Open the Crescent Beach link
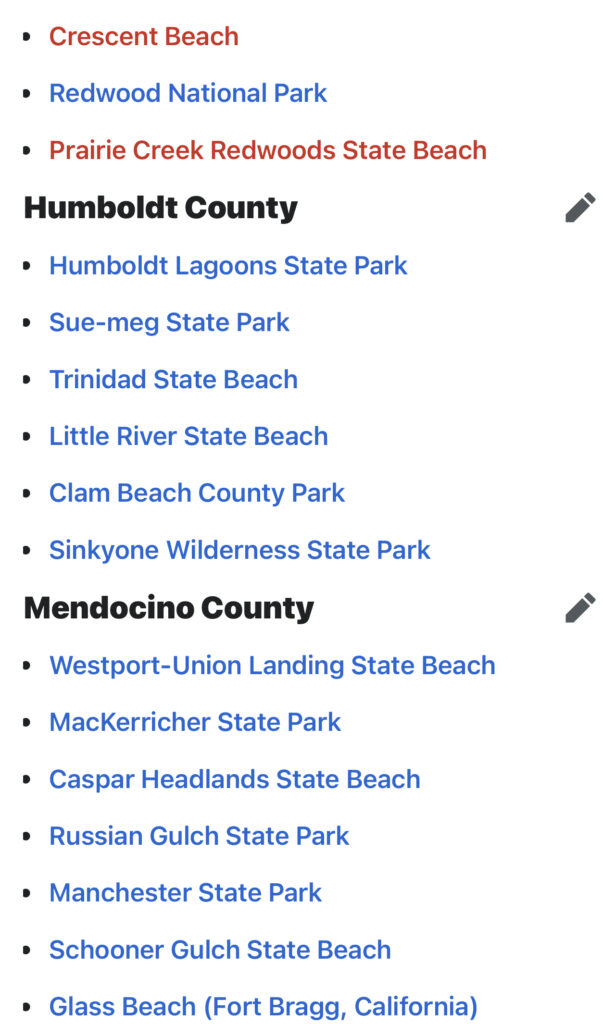This screenshot has height=1024, width=603. (144, 37)
